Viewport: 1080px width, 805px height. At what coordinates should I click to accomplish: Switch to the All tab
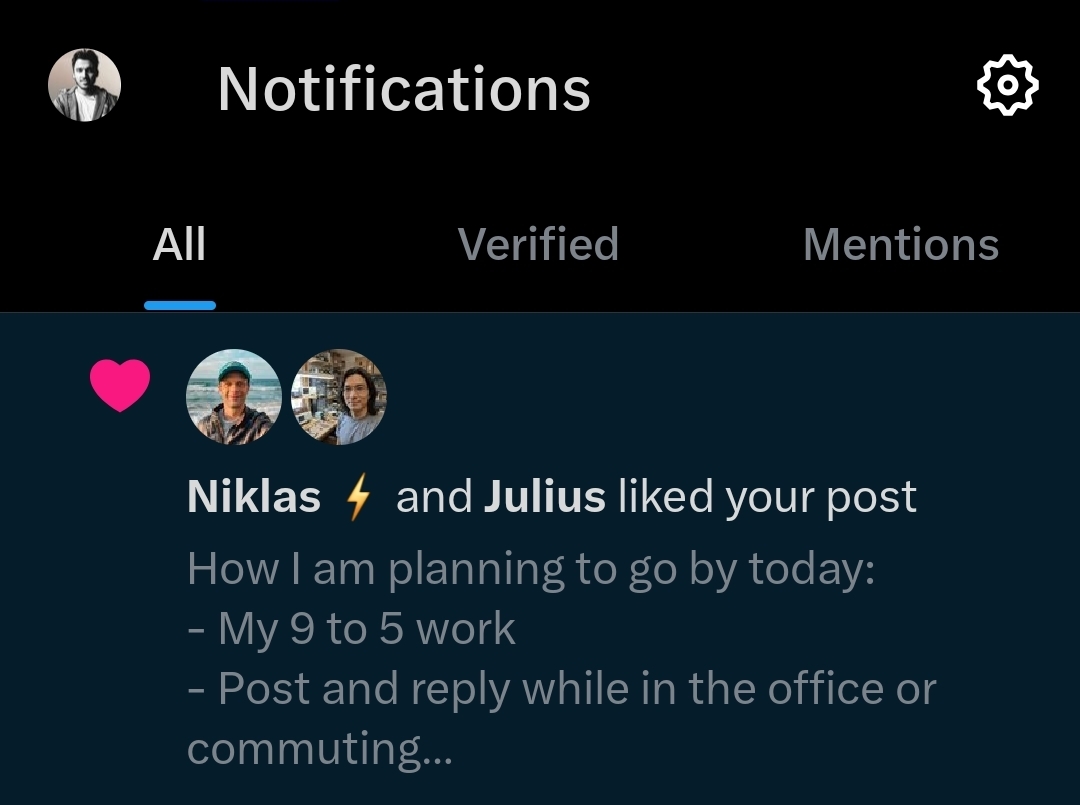pyautogui.click(x=179, y=245)
